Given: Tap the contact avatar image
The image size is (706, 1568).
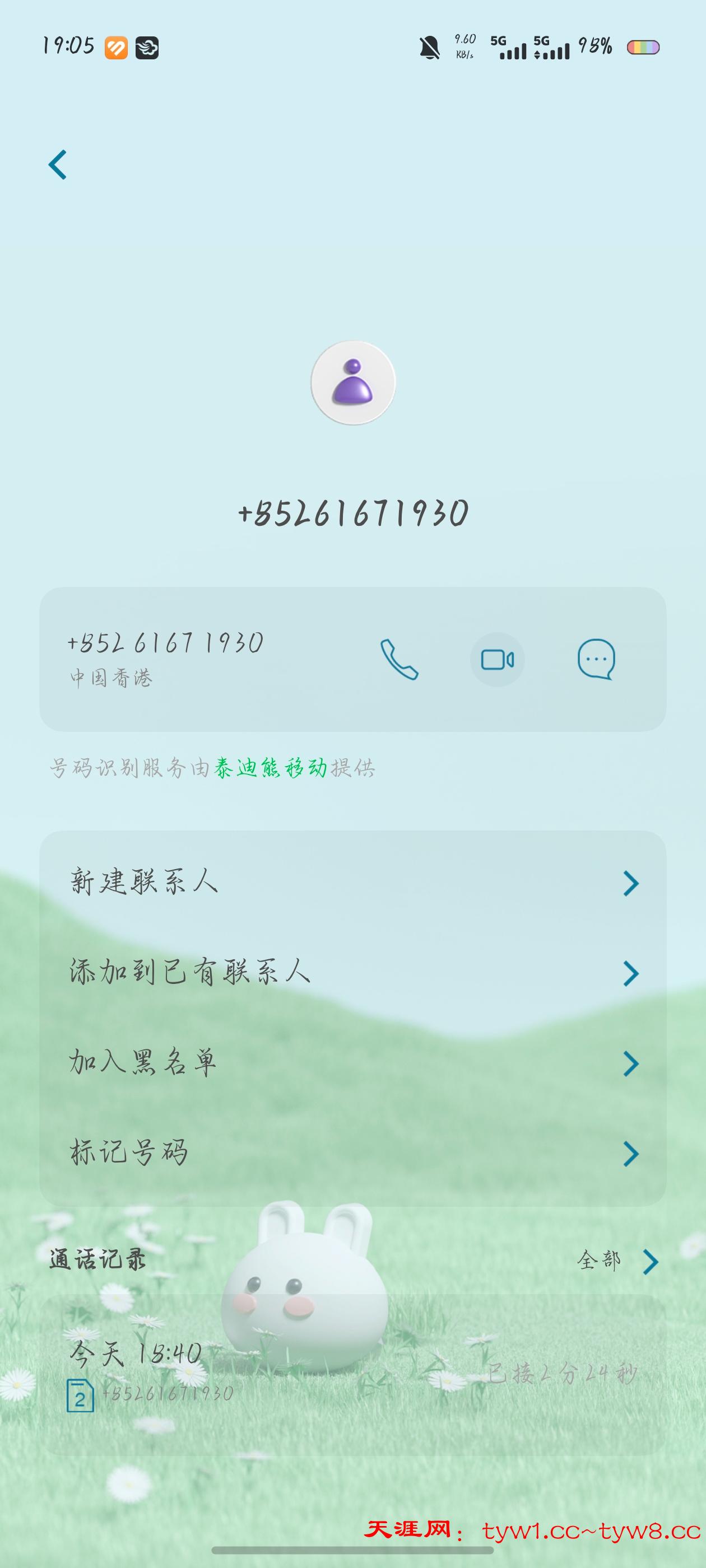Looking at the screenshot, I should tap(352, 384).
